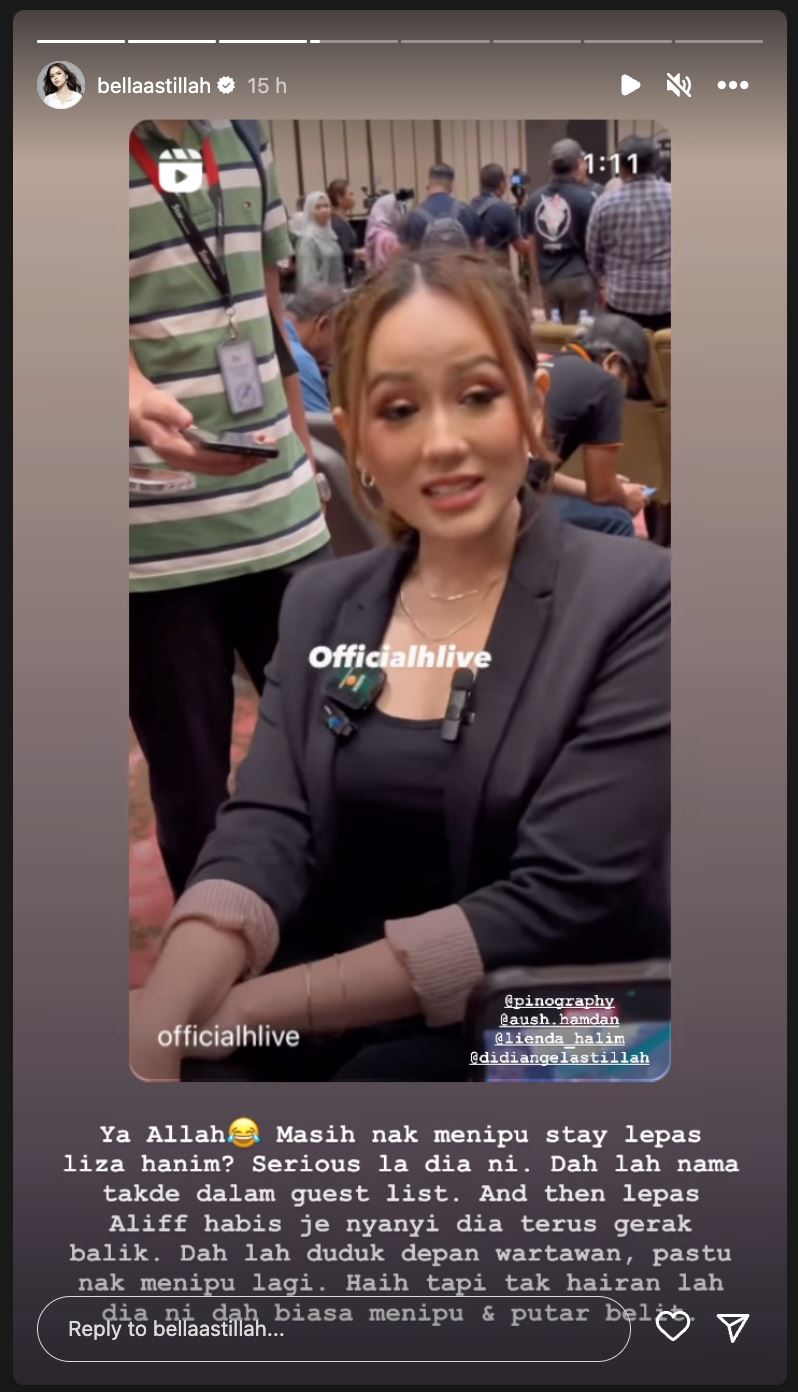Open bellaastillah's profile picture
Viewport: 798px width, 1392px height.
[61, 85]
